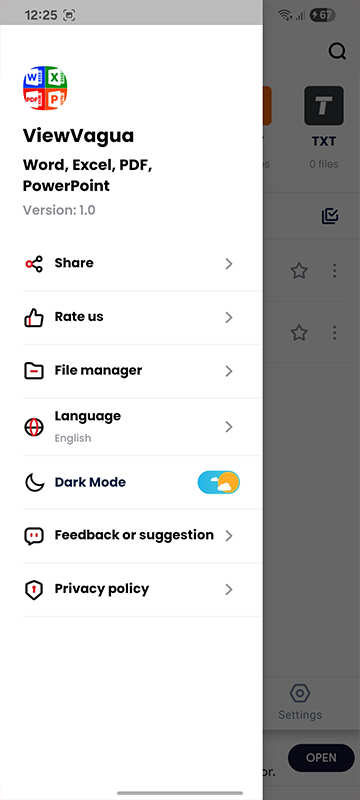Image resolution: width=360 pixels, height=800 pixels.
Task: Go to the Settings tab
Action: tap(300, 702)
